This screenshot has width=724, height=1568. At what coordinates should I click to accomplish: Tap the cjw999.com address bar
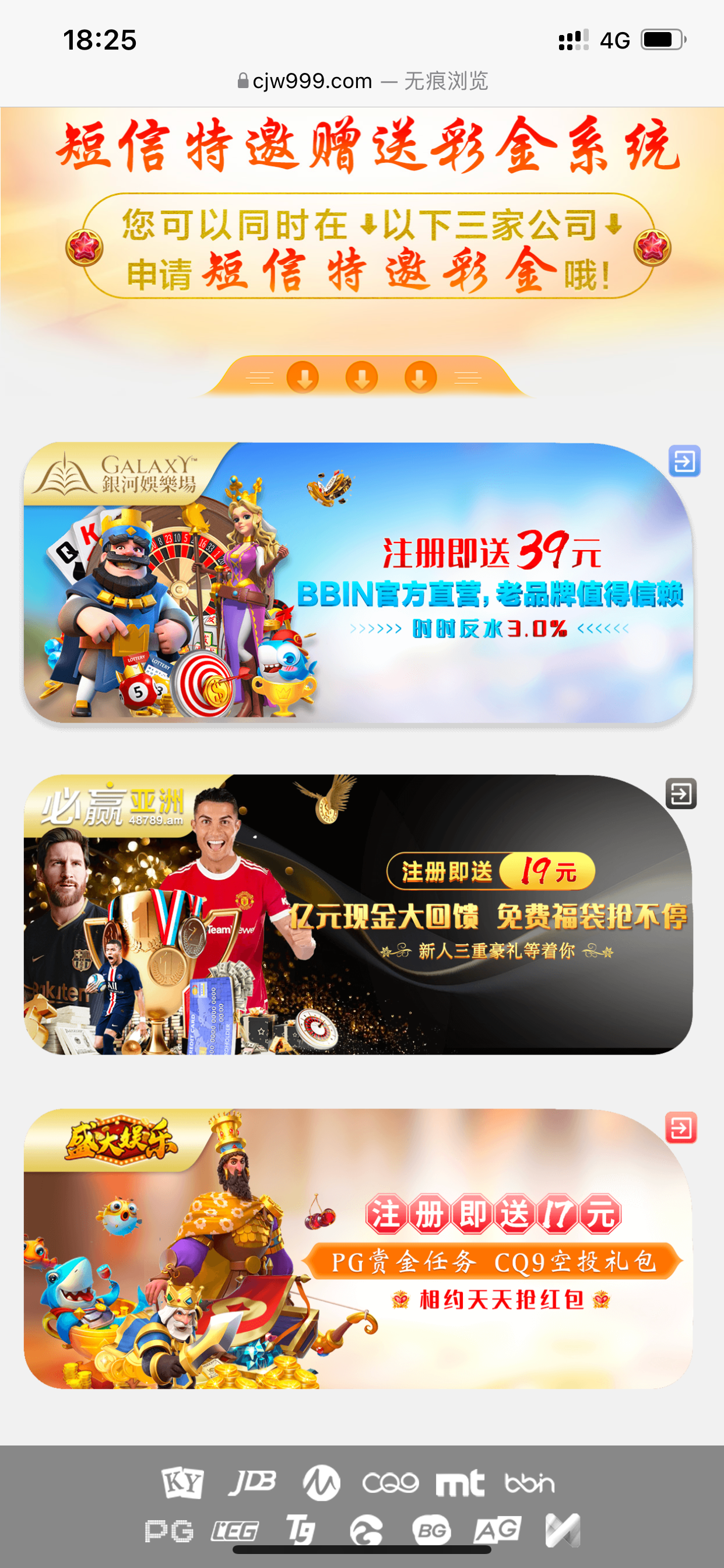click(x=363, y=80)
